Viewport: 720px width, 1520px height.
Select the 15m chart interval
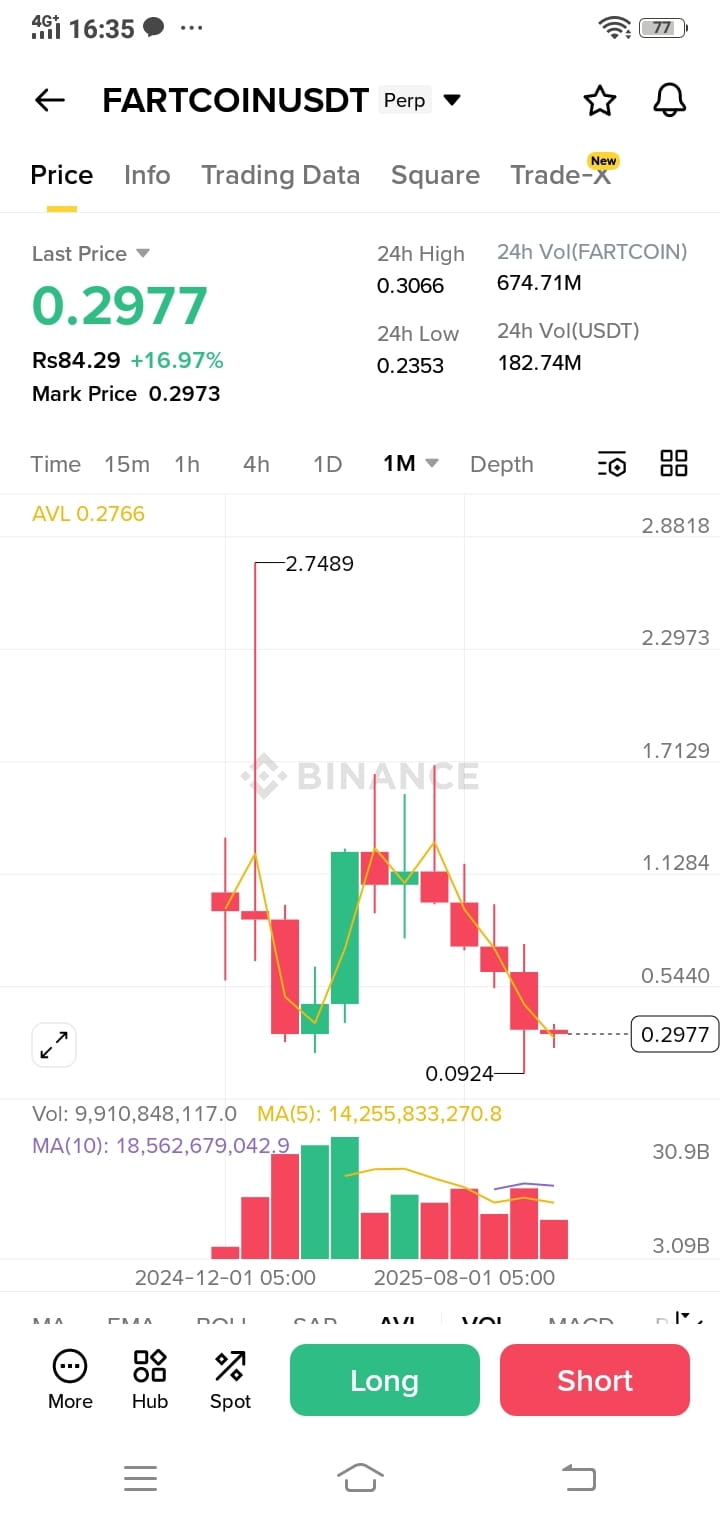(127, 464)
